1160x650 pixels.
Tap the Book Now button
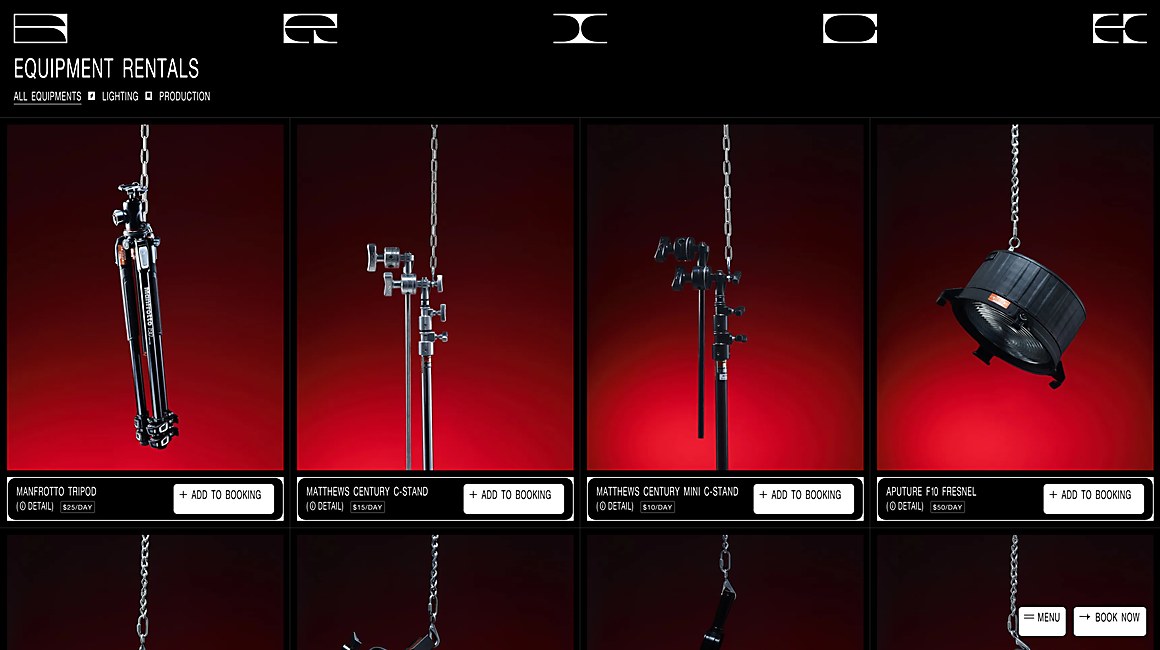(x=1109, y=620)
